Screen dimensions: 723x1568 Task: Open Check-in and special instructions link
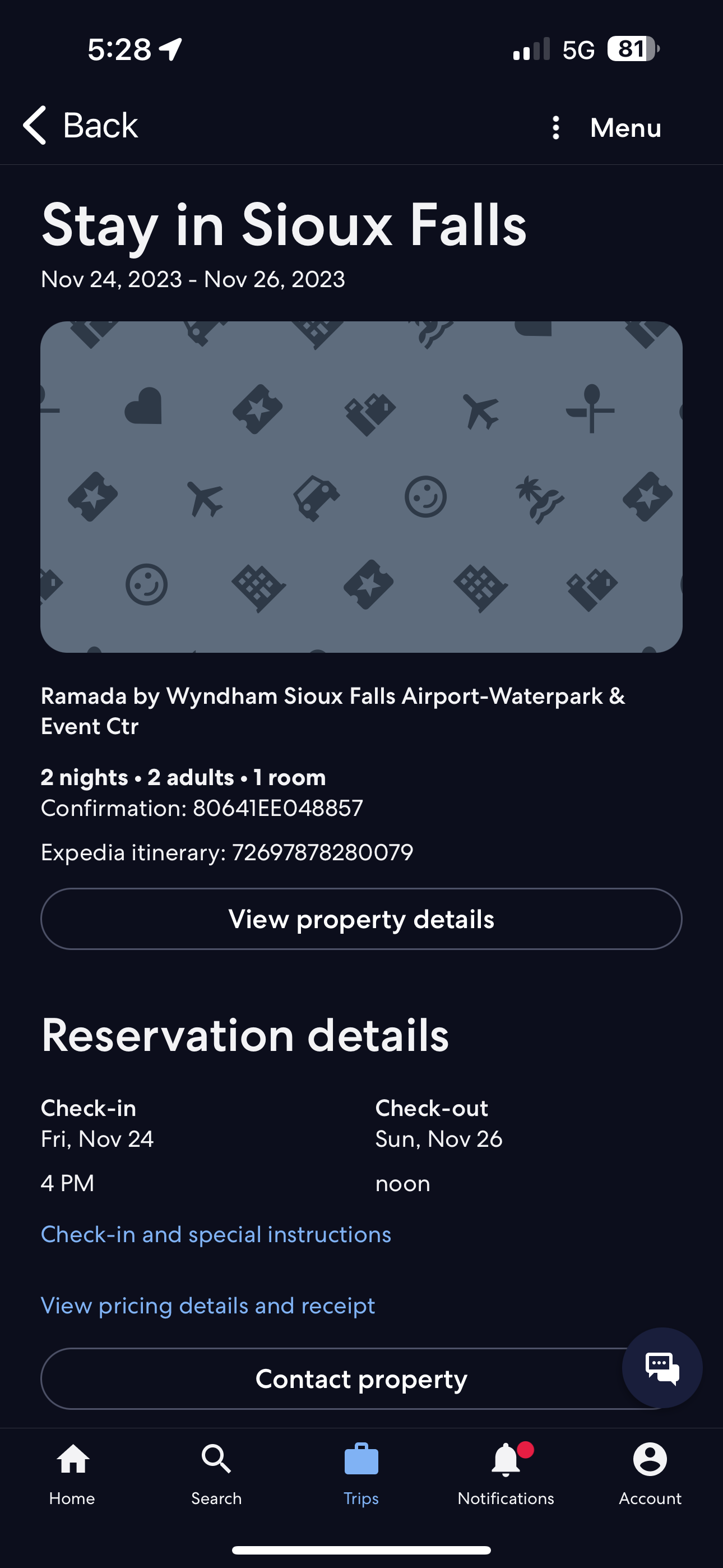point(216,1234)
